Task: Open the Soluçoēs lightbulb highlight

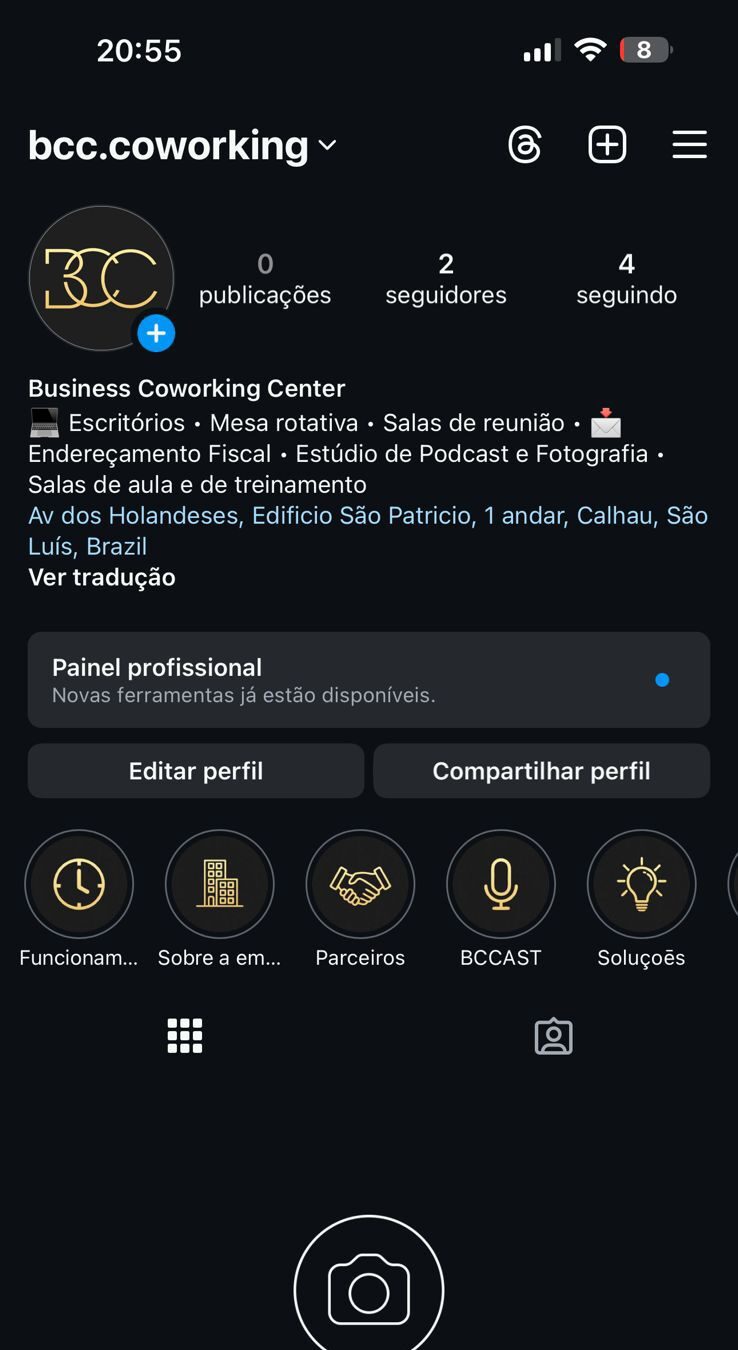Action: pyautogui.click(x=641, y=884)
